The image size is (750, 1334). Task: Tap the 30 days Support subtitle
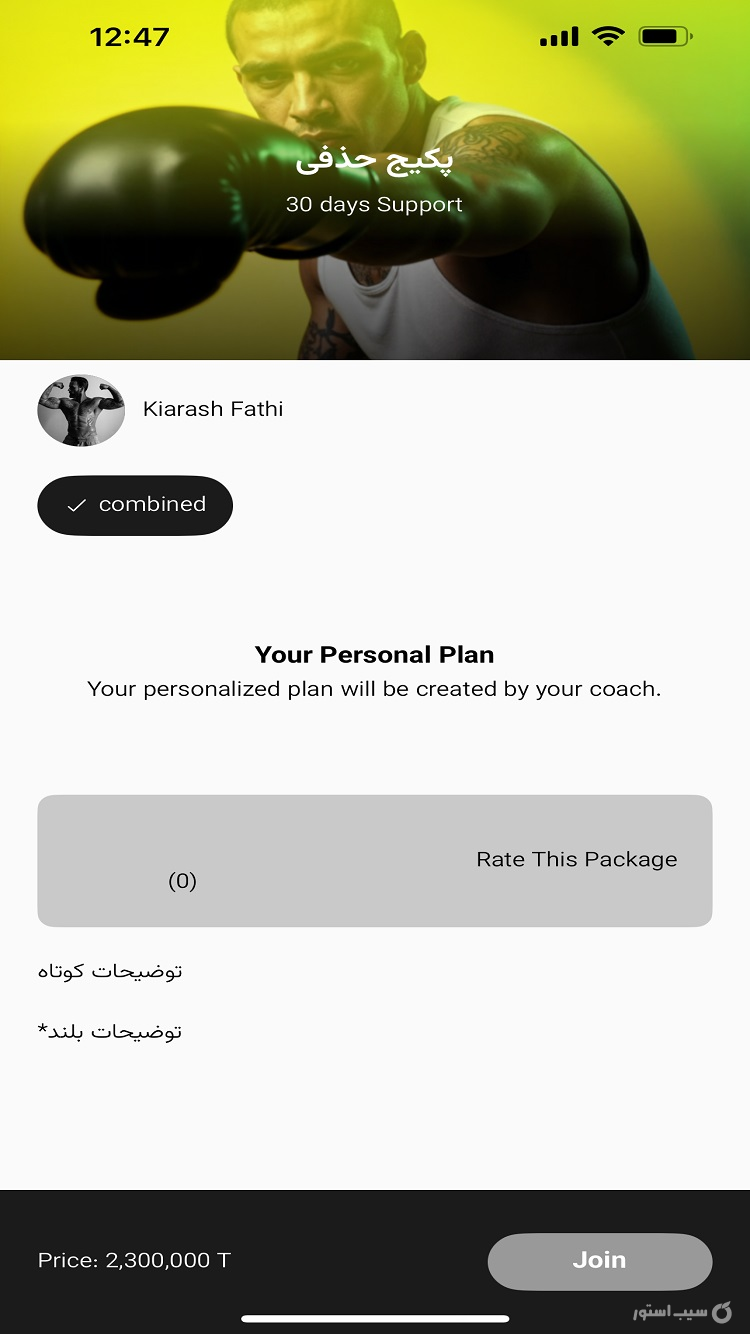coord(375,204)
